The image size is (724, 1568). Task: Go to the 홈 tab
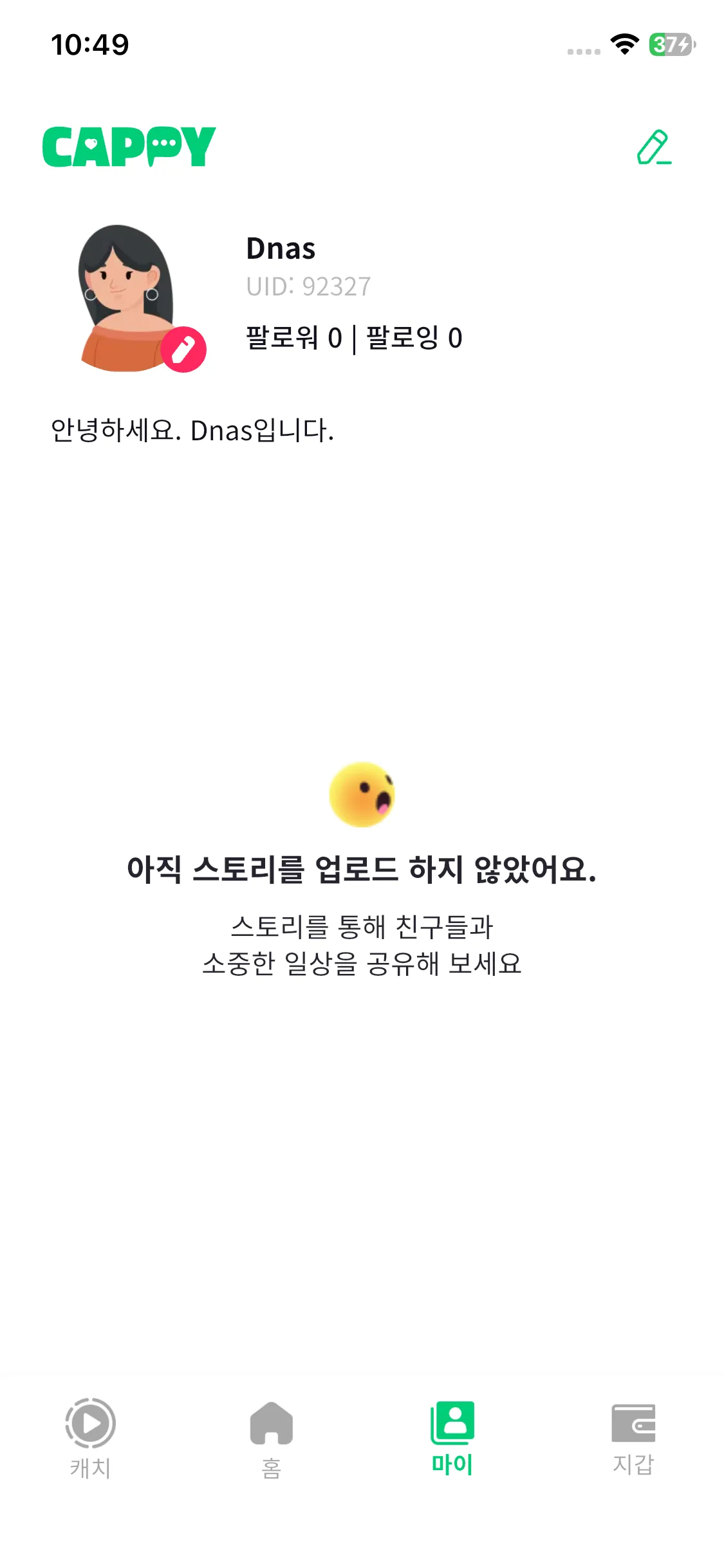coord(271,1439)
